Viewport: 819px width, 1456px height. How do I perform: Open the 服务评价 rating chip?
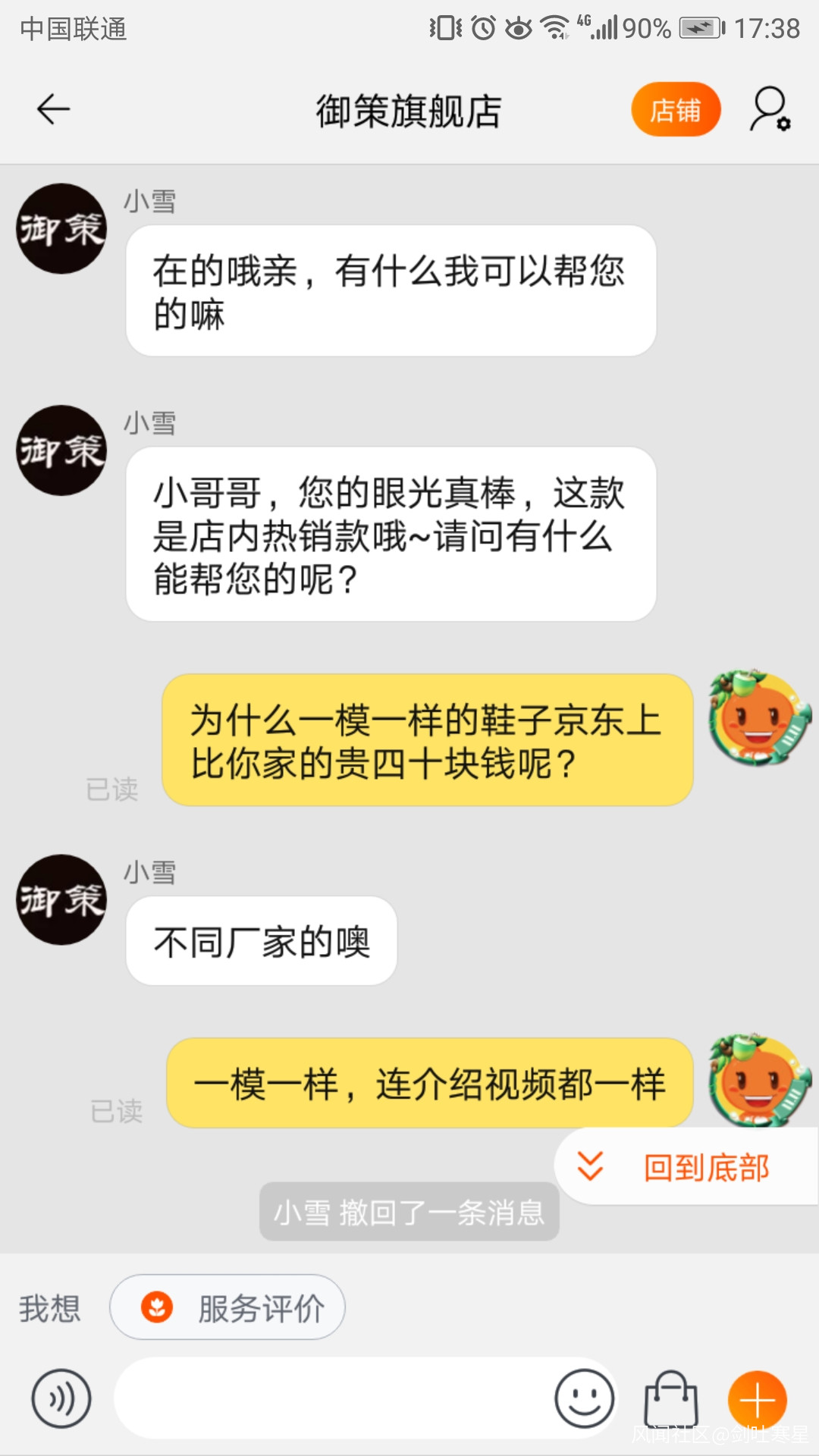coord(227,1308)
